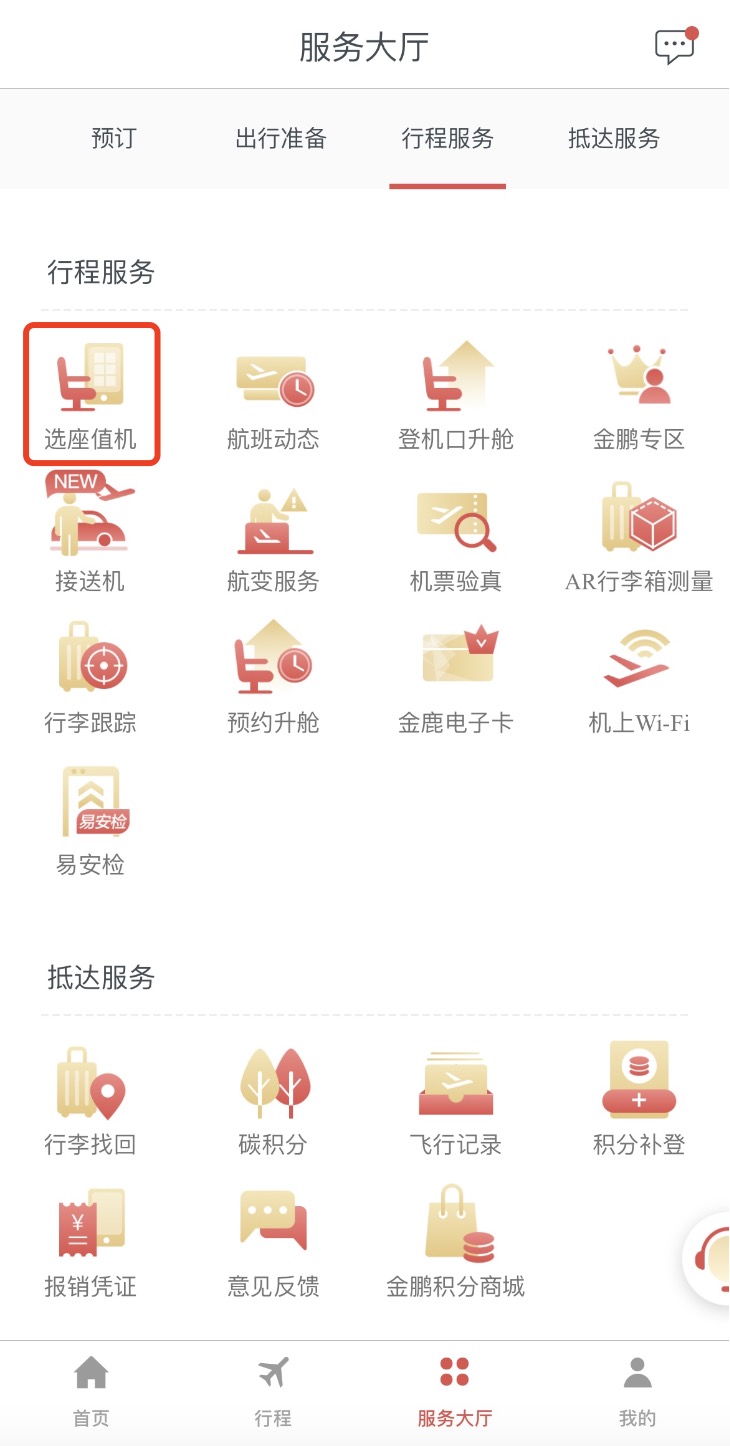The image size is (730, 1446).
Task: Open 易安检 easy security check
Action: (90, 818)
